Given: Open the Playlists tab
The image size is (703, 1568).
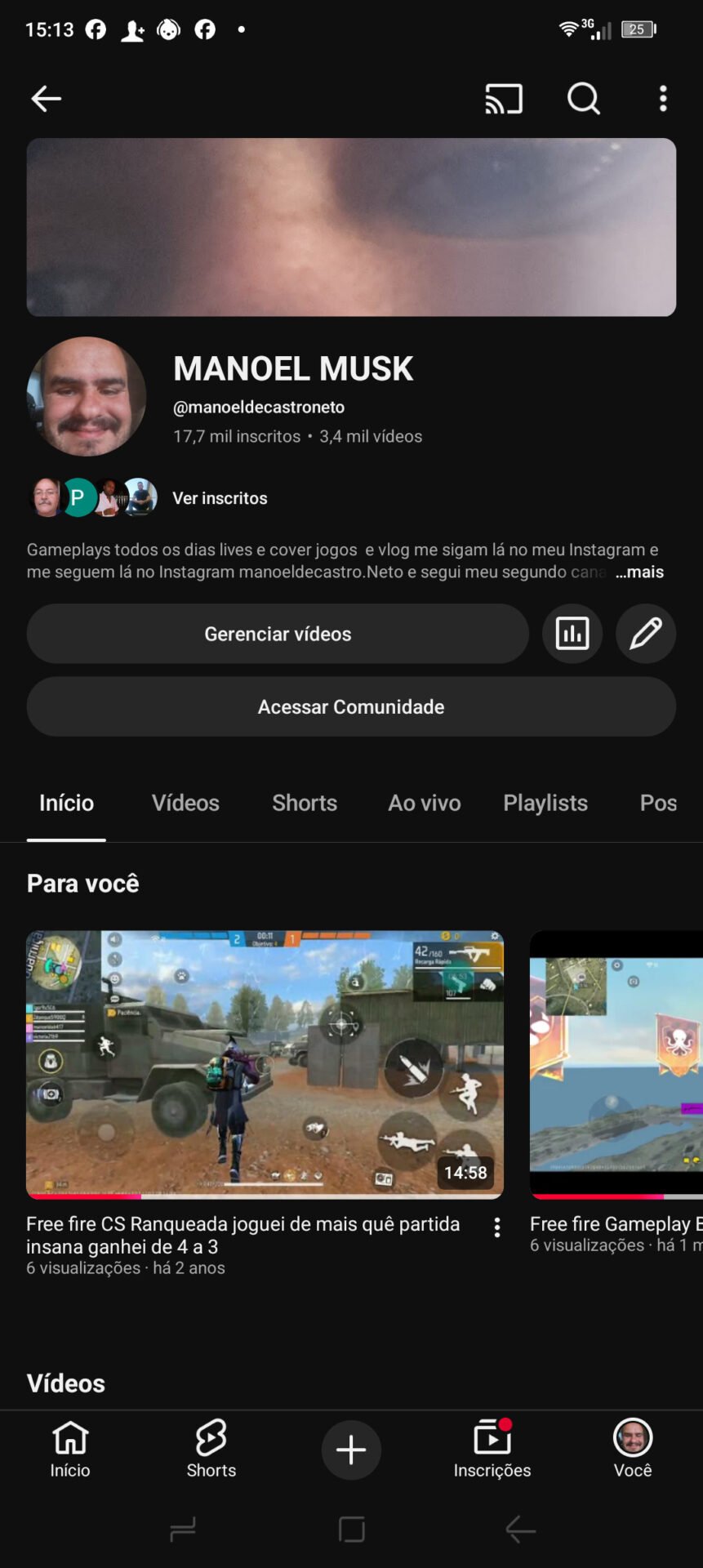Looking at the screenshot, I should click(x=545, y=803).
